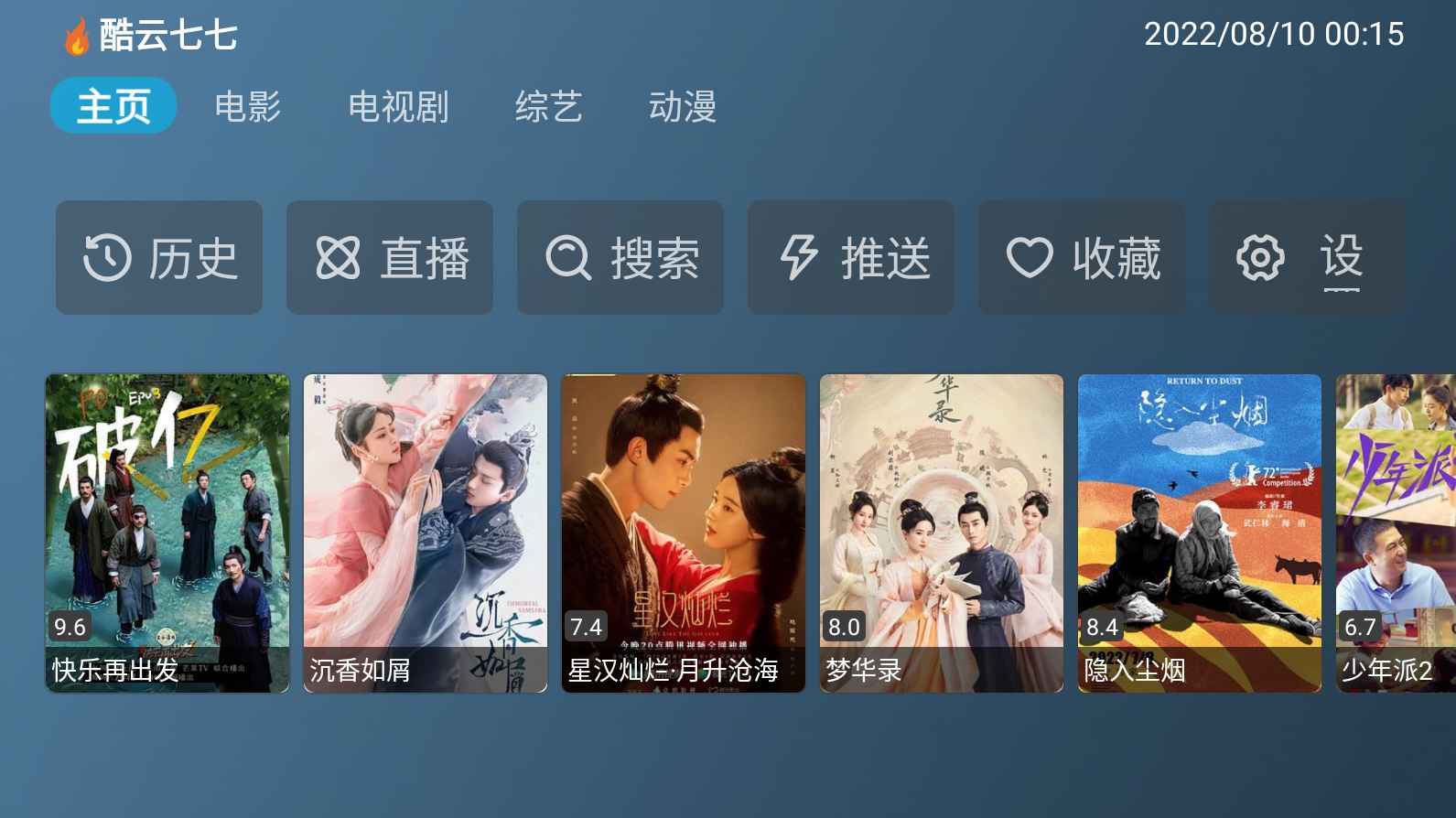Image resolution: width=1456 pixels, height=818 pixels.
Task: Switch to the 电视剧 tab
Action: pos(398,107)
